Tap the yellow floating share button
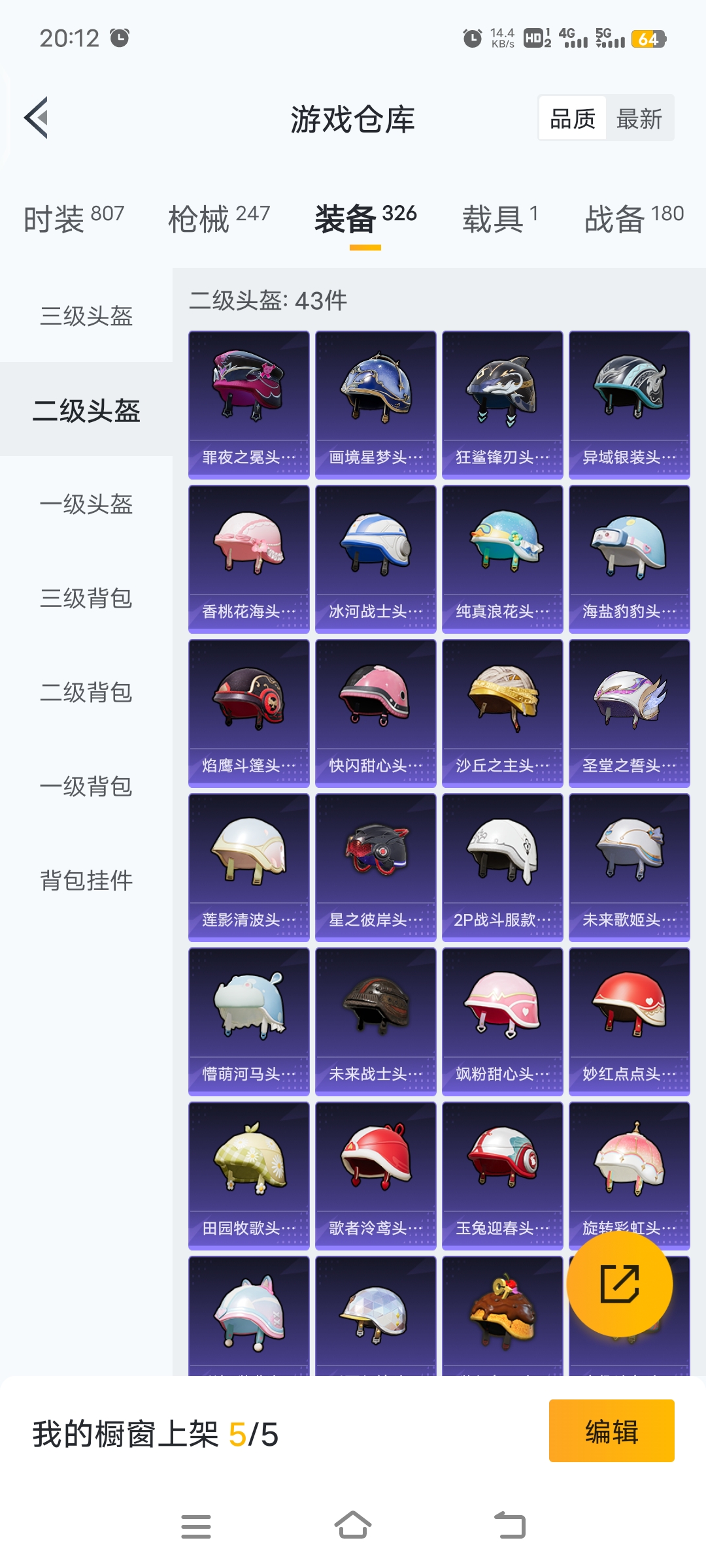The width and height of the screenshot is (706, 1568). coord(619,1284)
